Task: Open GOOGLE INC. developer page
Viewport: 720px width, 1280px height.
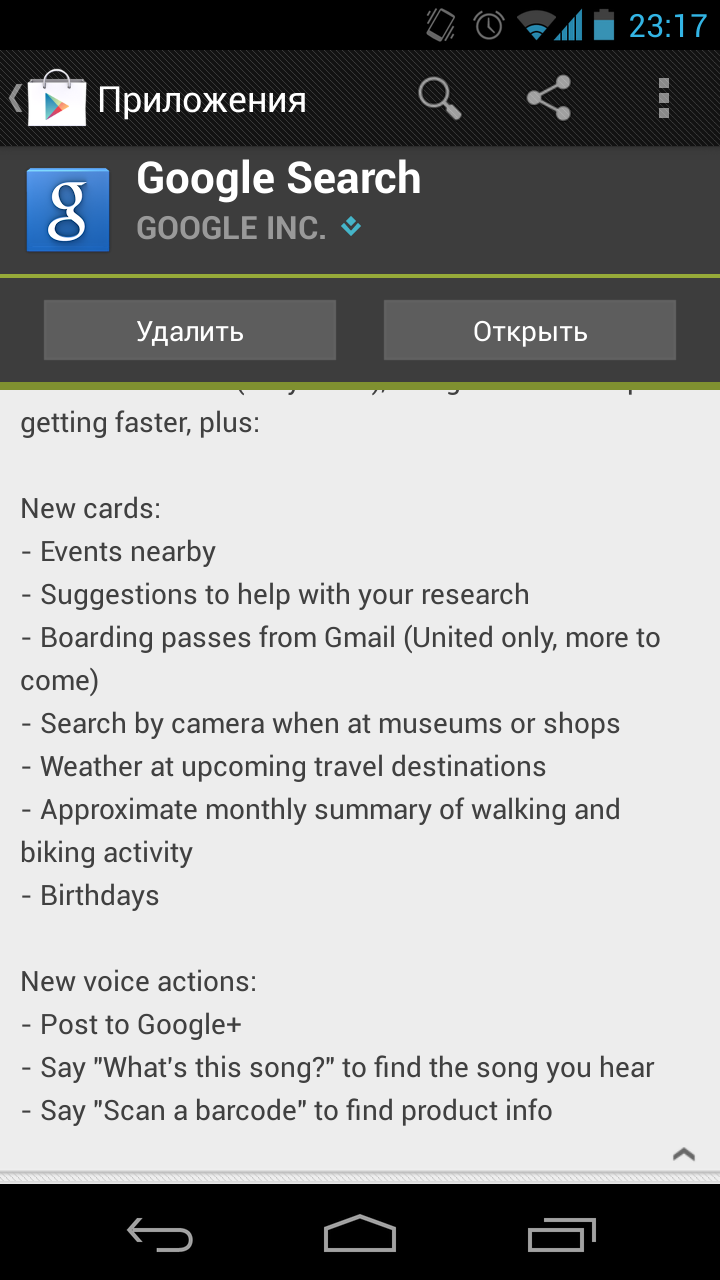Action: (x=231, y=228)
